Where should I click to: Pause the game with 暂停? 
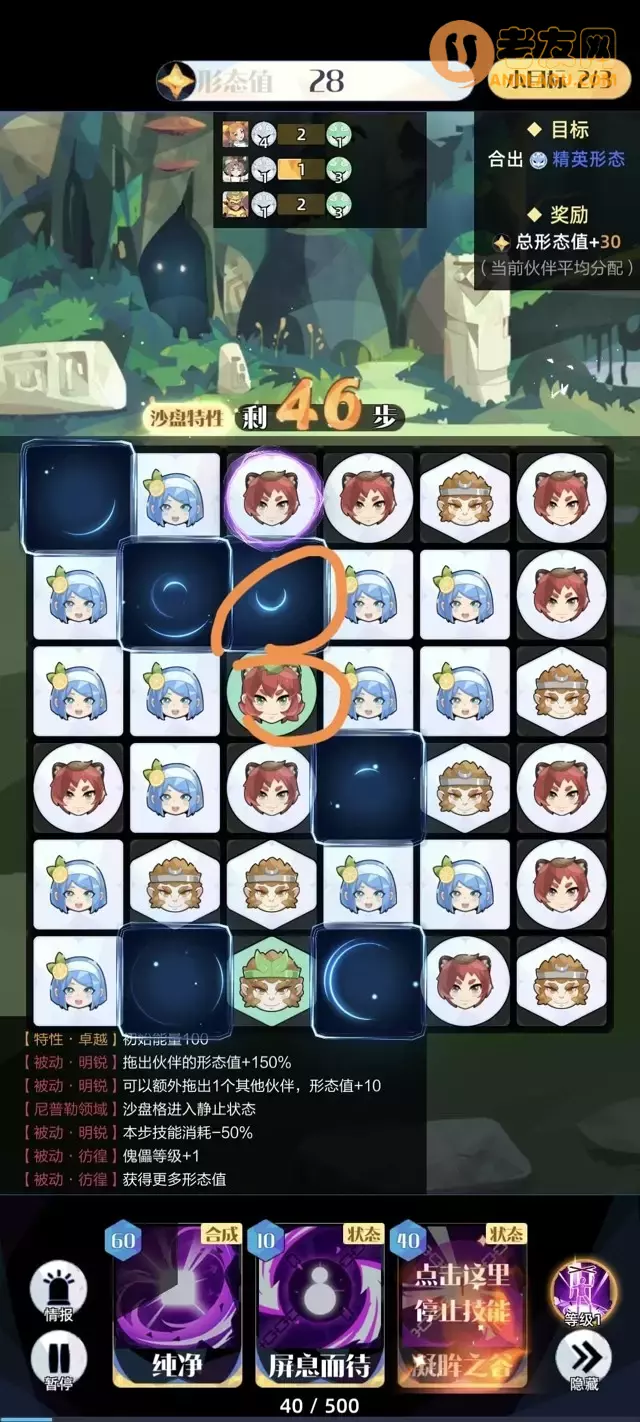pyautogui.click(x=58, y=1362)
